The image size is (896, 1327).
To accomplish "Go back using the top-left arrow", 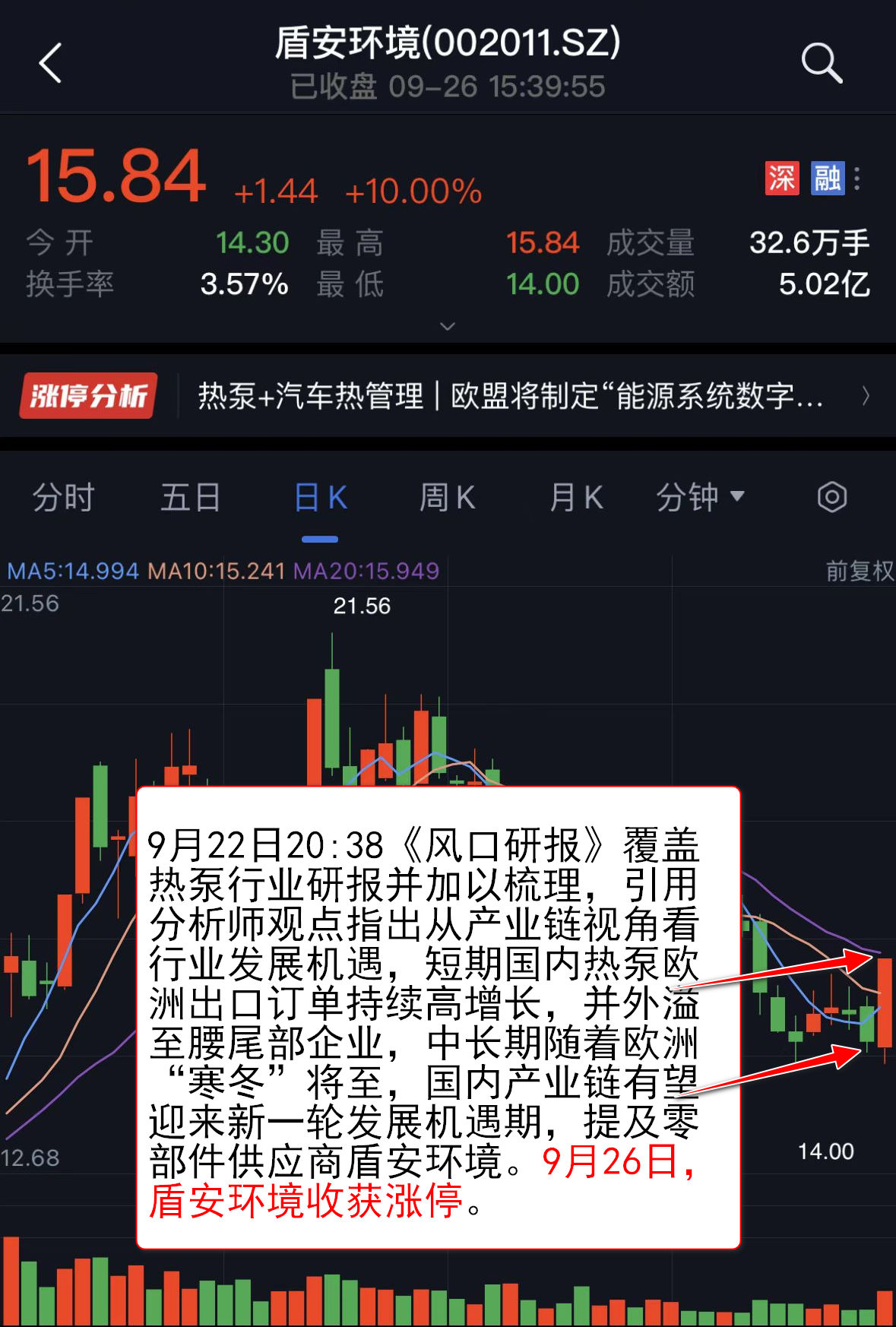I will [x=50, y=63].
